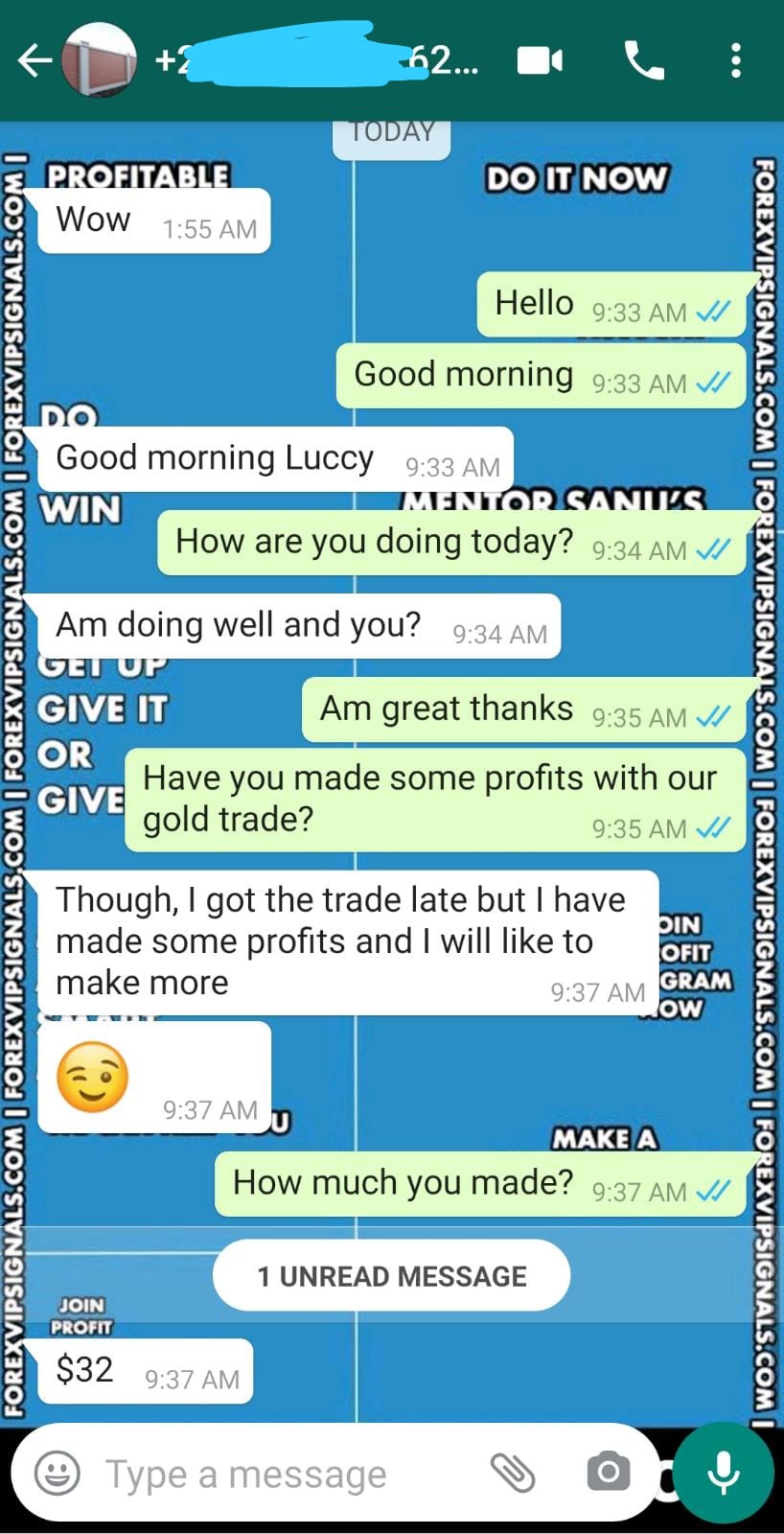Viewport: 784px width, 1534px height.
Task: Open the three-dot overflow menu
Action: click(735, 61)
